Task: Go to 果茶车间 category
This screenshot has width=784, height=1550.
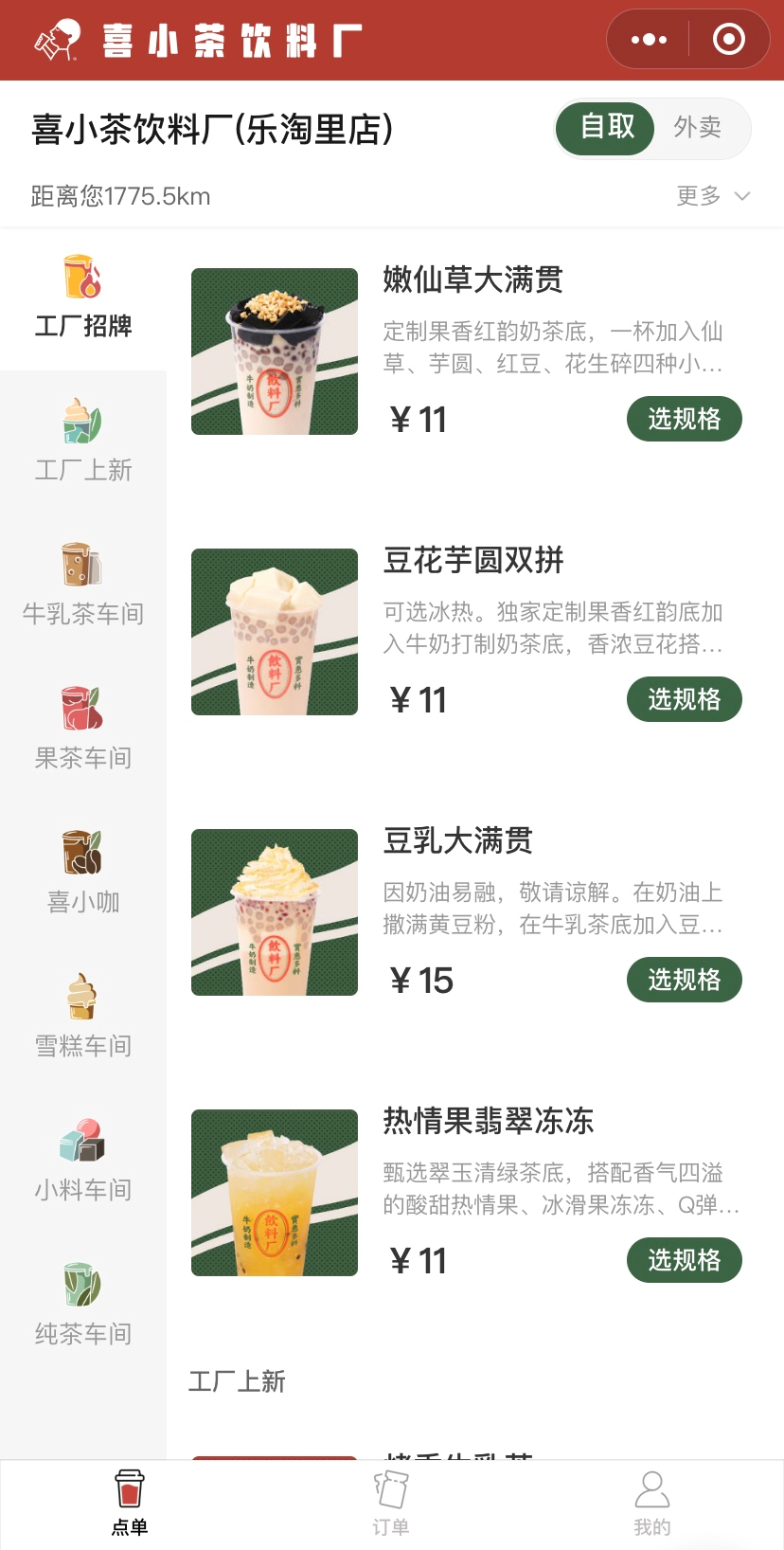Action: pos(83,730)
